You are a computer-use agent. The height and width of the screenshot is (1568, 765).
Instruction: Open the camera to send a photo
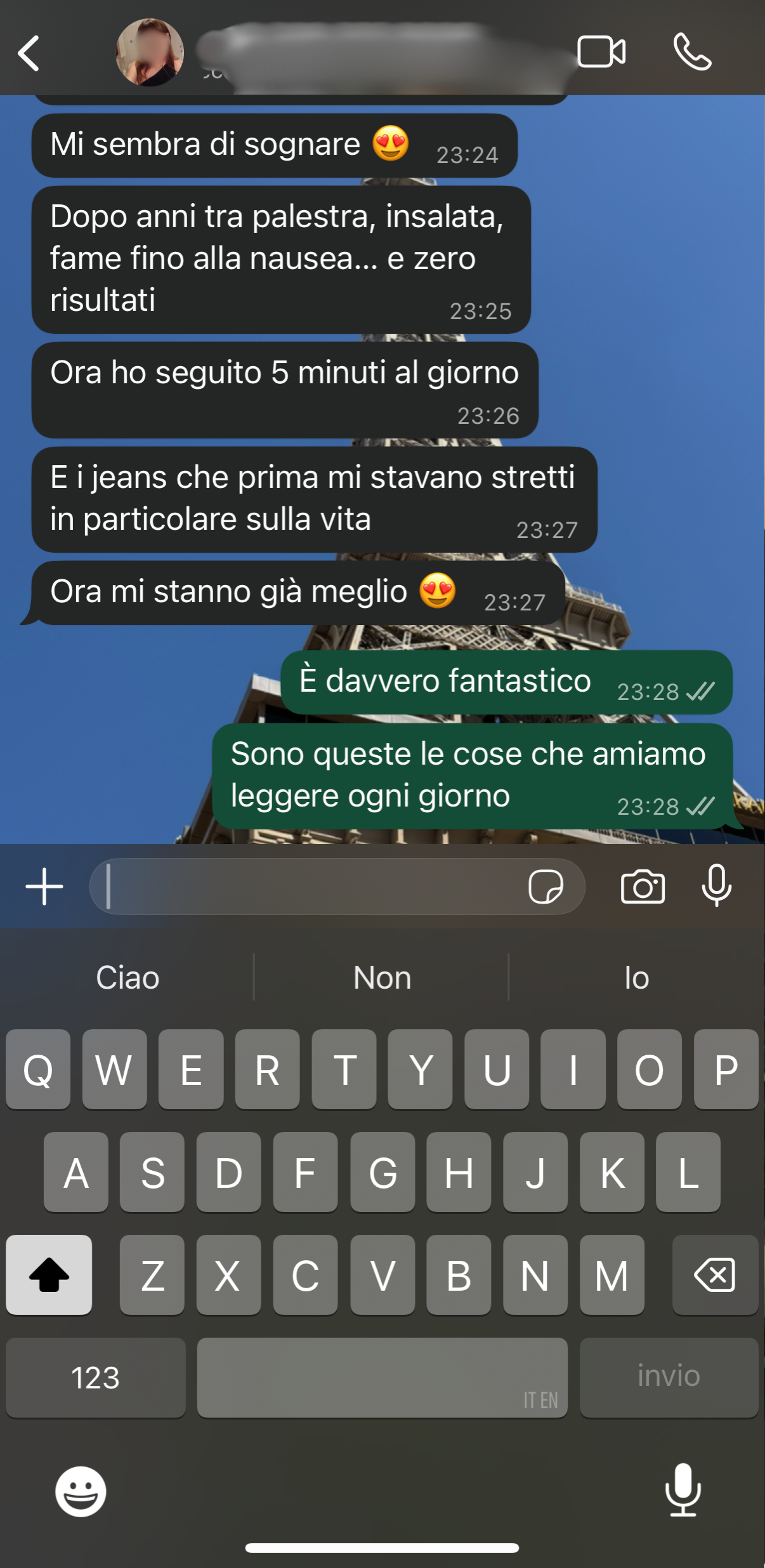(x=643, y=886)
